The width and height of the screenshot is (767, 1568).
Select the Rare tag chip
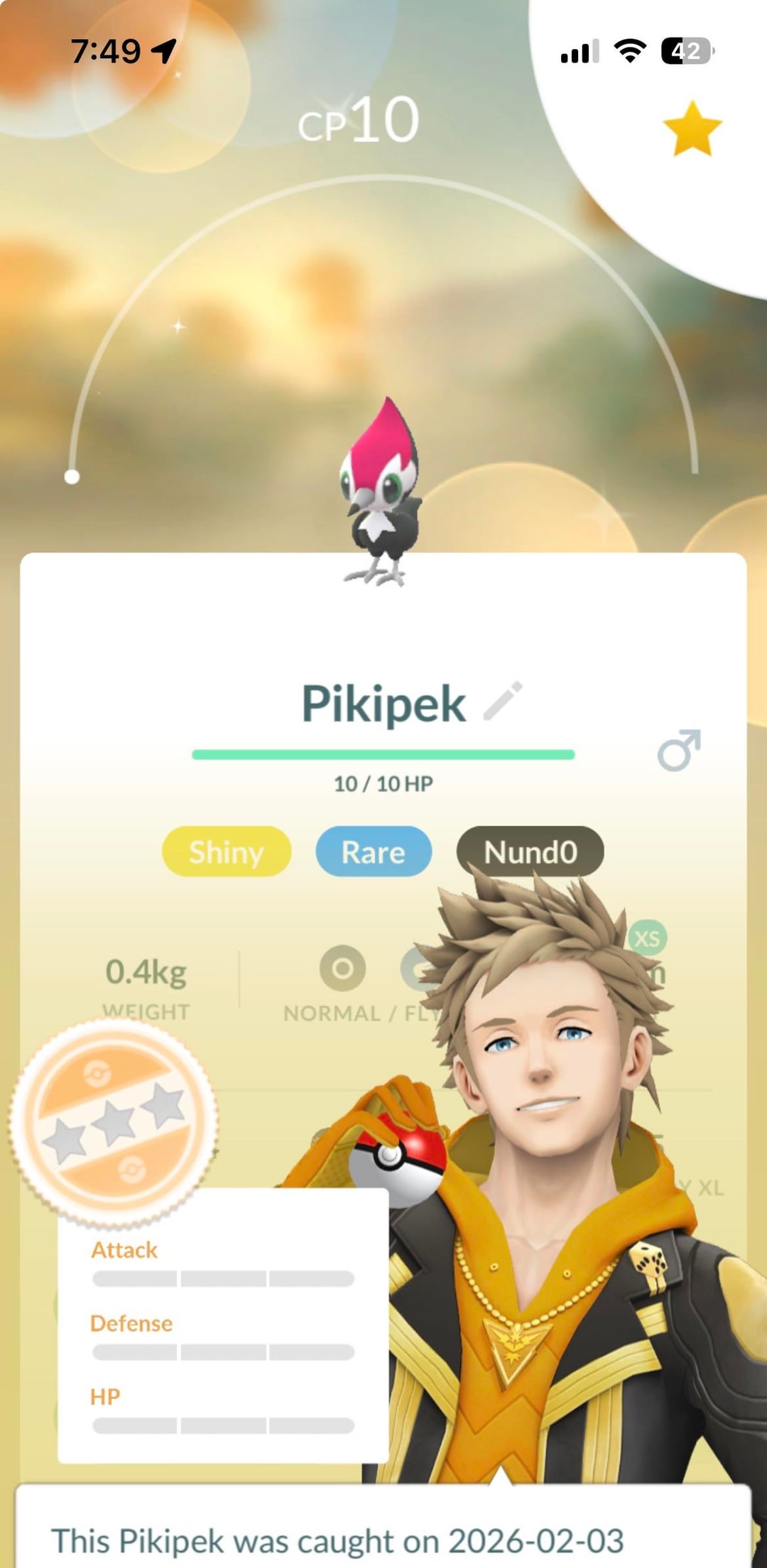point(374,851)
